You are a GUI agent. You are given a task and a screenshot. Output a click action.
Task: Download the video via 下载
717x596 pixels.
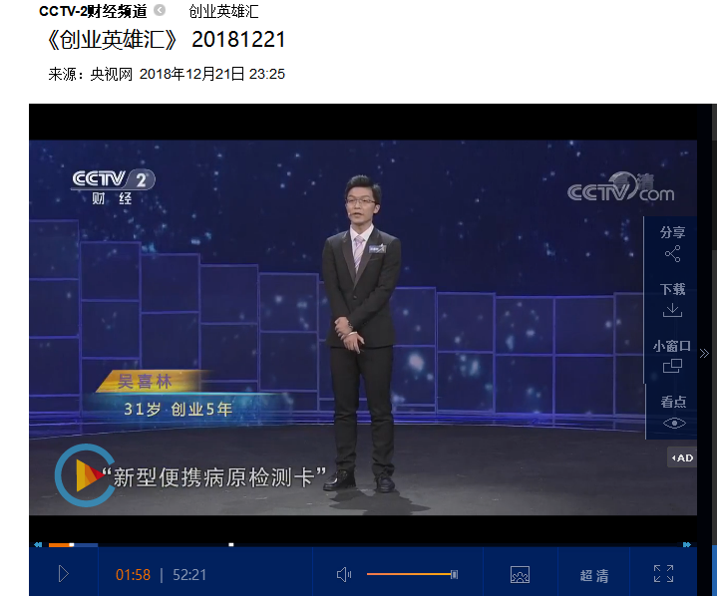[x=672, y=299]
